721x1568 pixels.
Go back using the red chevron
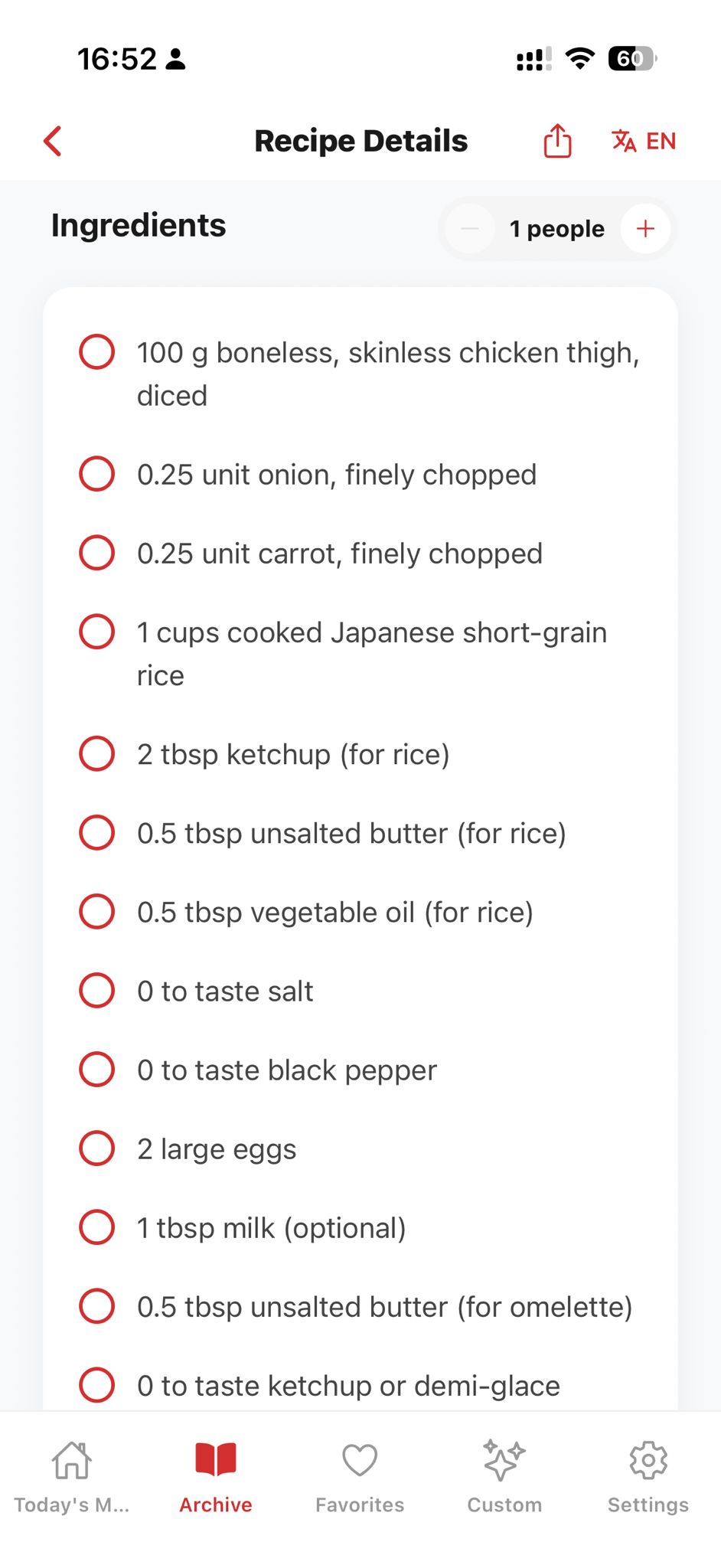pos(52,141)
